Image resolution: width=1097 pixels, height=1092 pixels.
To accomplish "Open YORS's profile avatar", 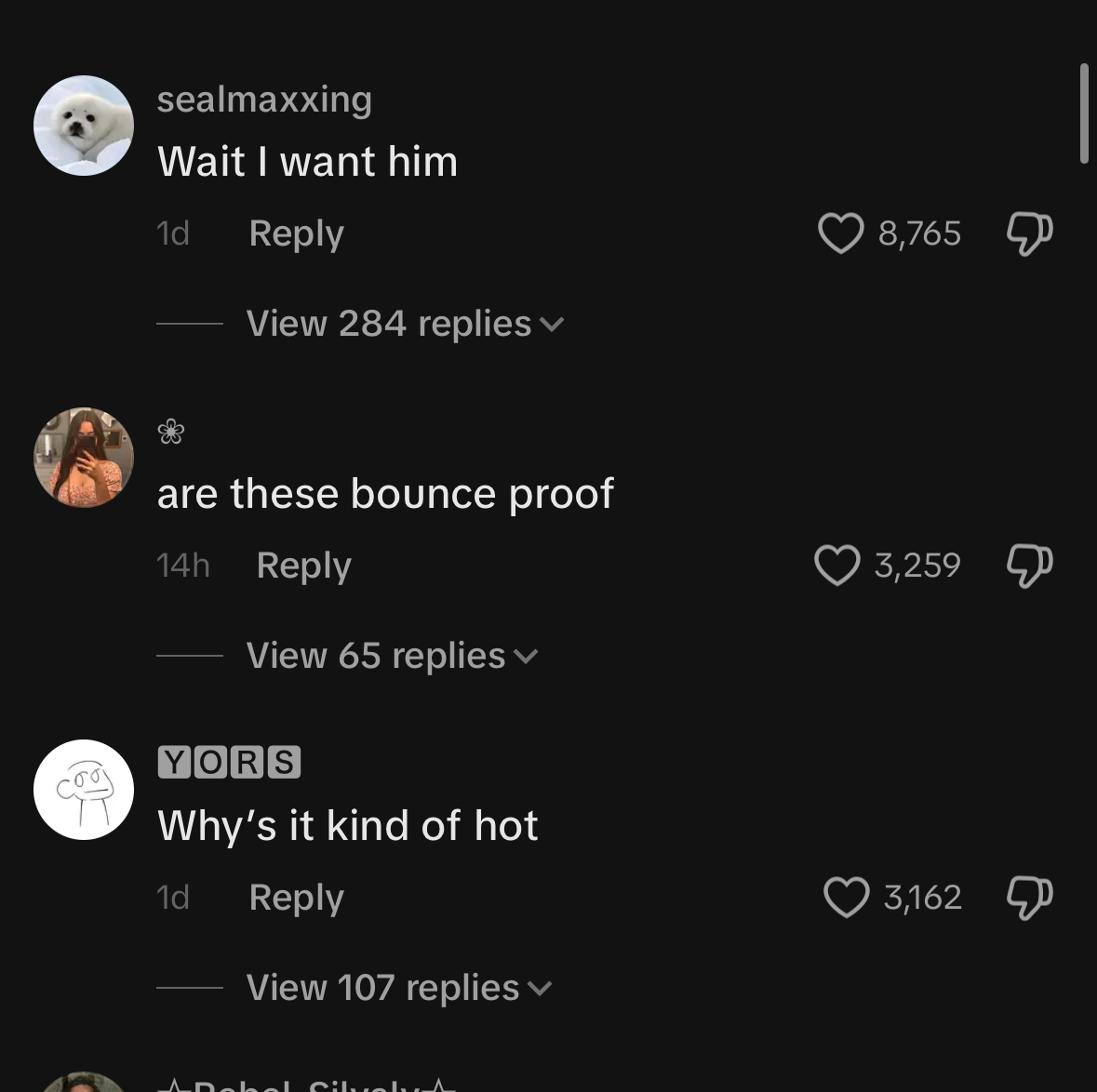I will click(84, 790).
